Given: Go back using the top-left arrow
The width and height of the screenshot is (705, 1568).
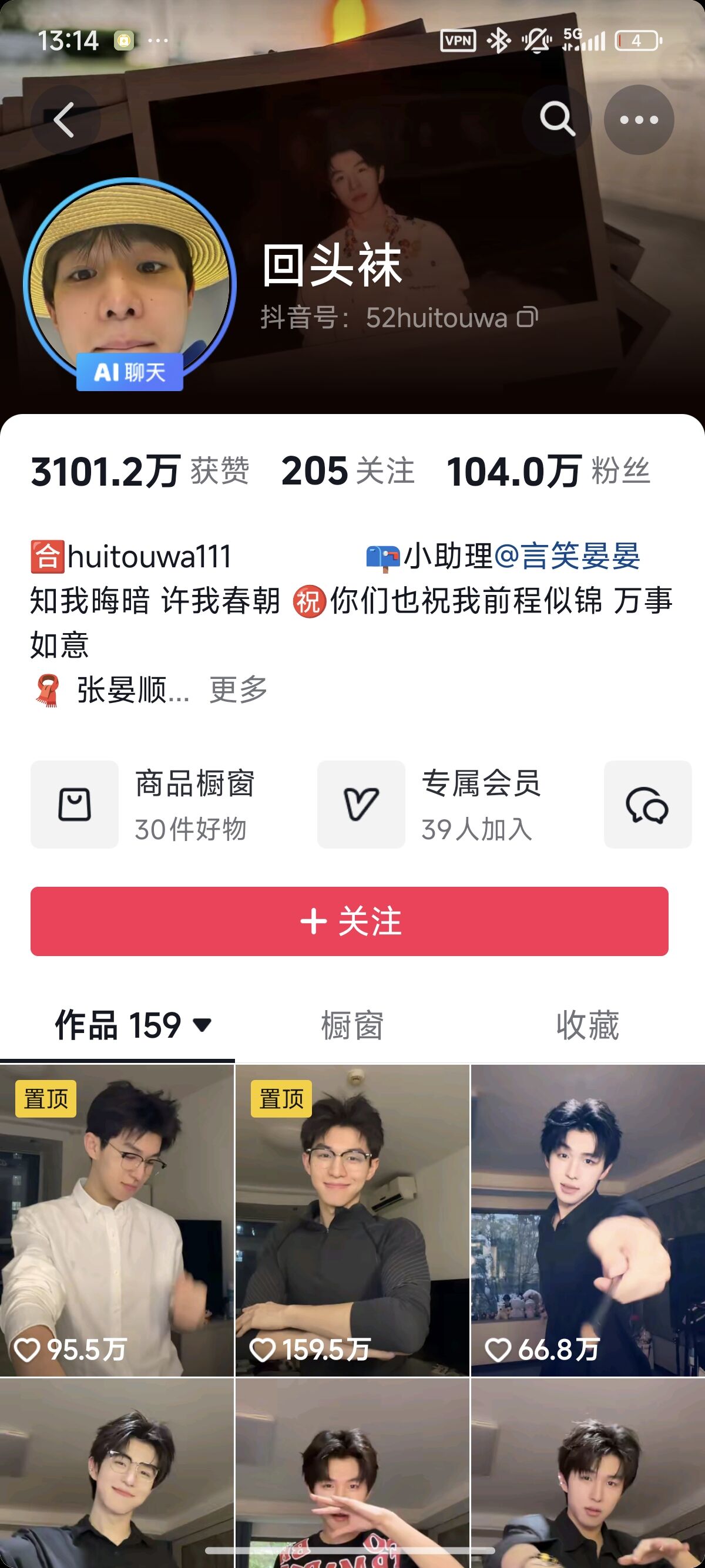Looking at the screenshot, I should 65,119.
